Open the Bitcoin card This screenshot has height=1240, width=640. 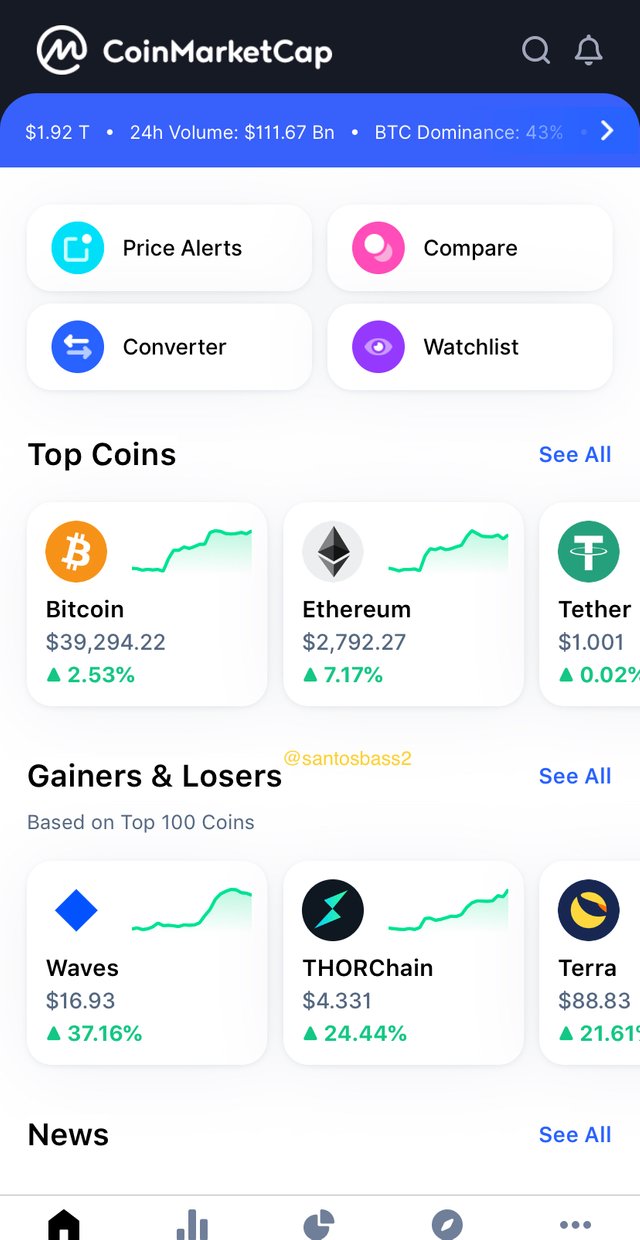pyautogui.click(x=147, y=604)
